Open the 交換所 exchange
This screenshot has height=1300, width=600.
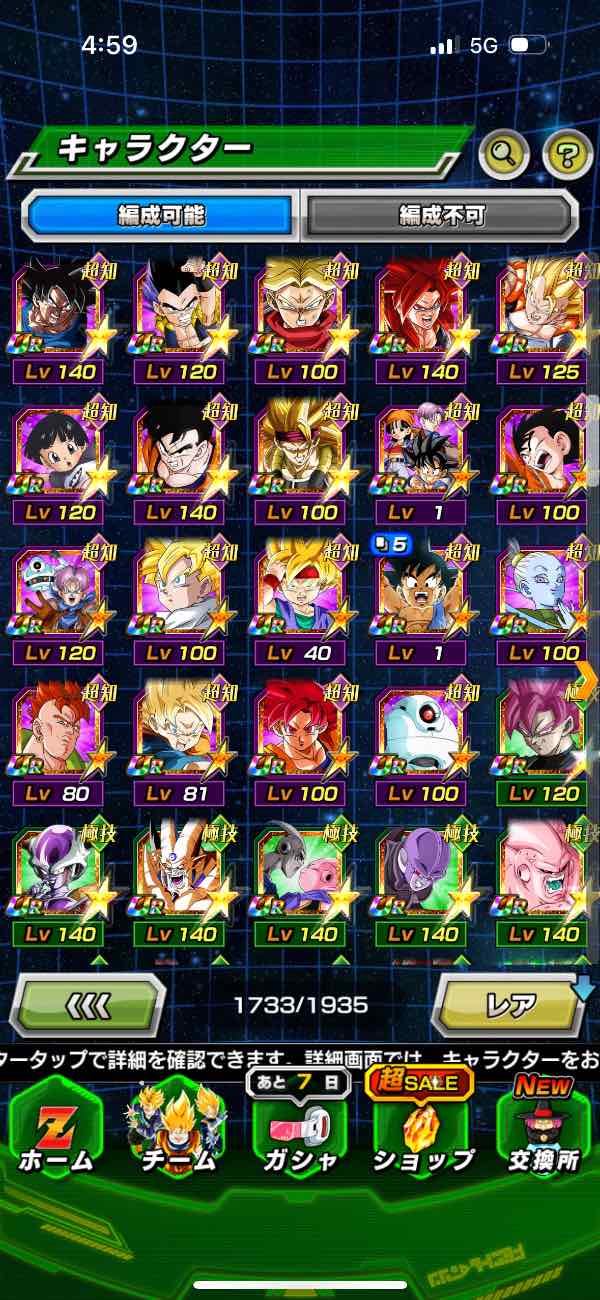tap(545, 1130)
